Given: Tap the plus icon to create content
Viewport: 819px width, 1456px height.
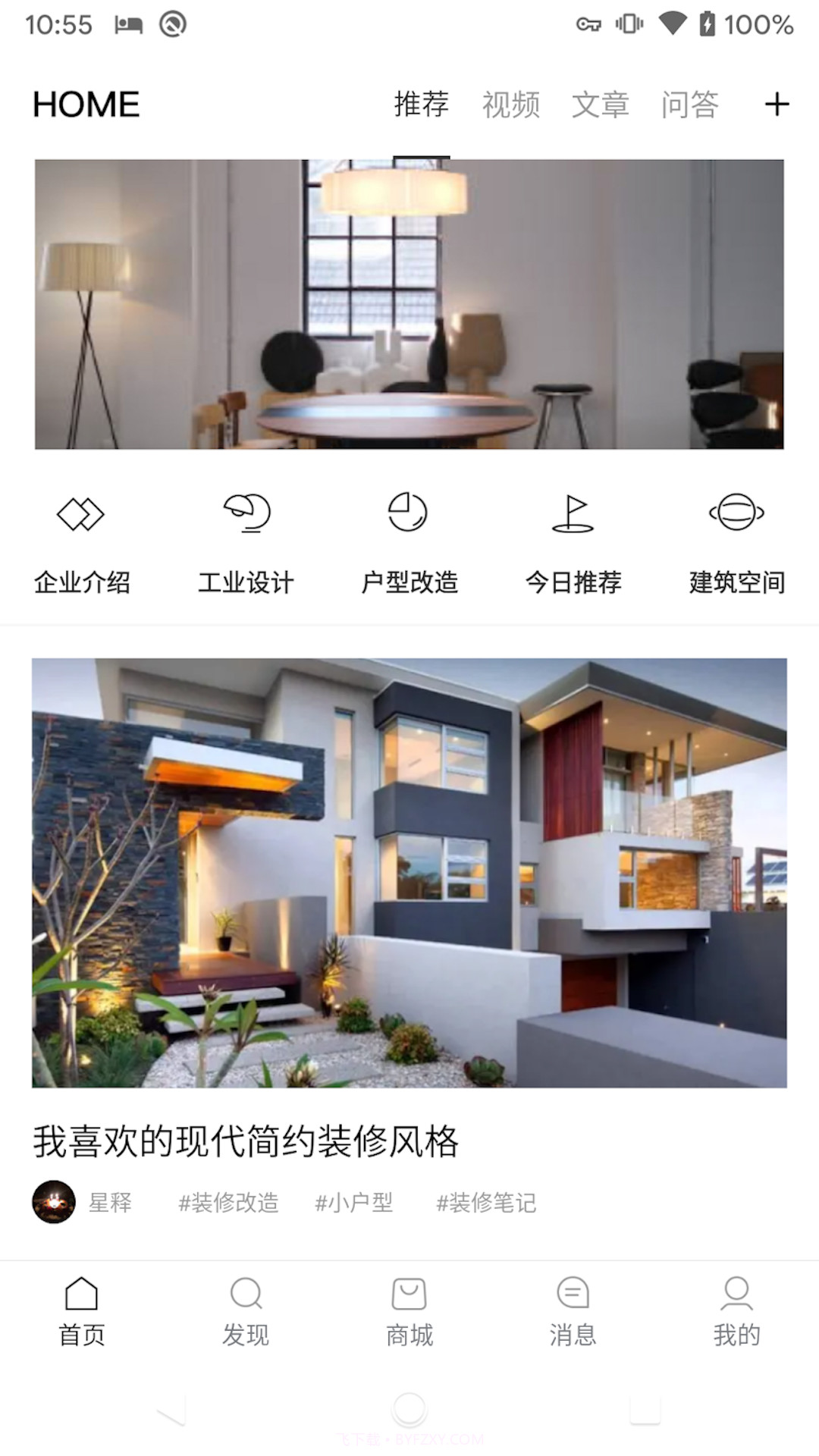Looking at the screenshot, I should point(775,104).
